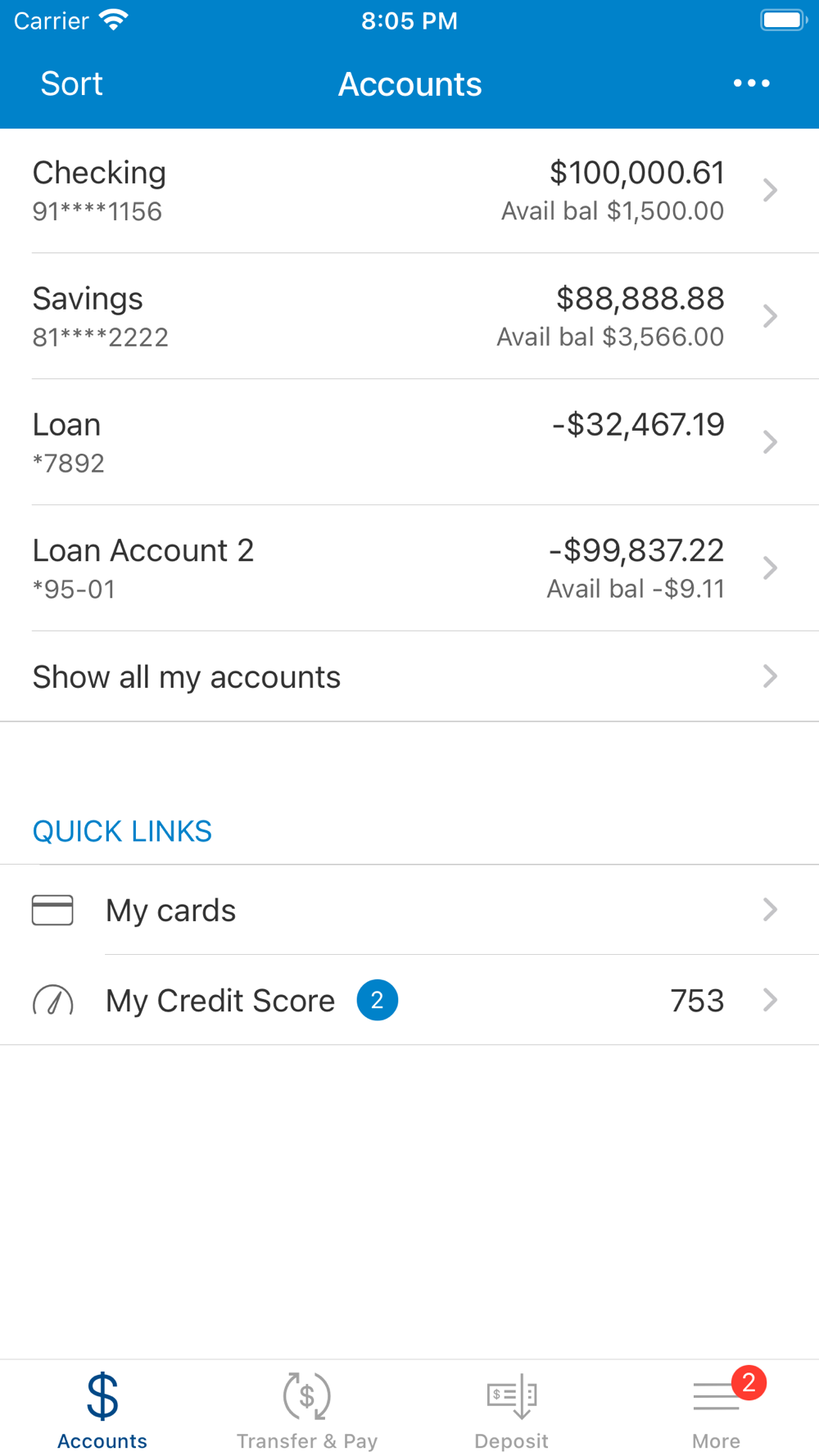Viewport: 819px width, 1456px height.
Task: View My Credit Score
Action: 409,1000
